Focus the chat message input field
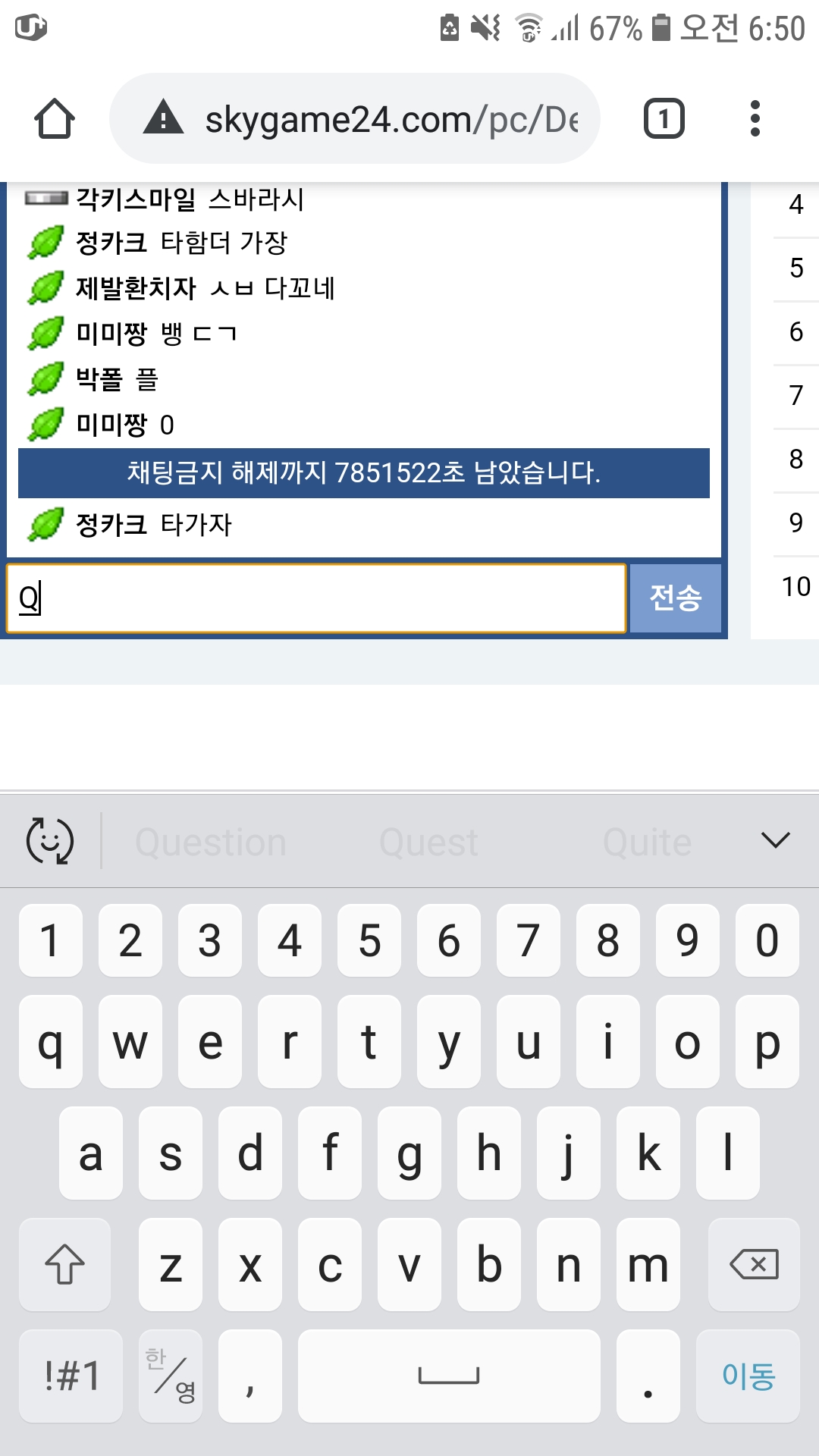 pos(317,598)
